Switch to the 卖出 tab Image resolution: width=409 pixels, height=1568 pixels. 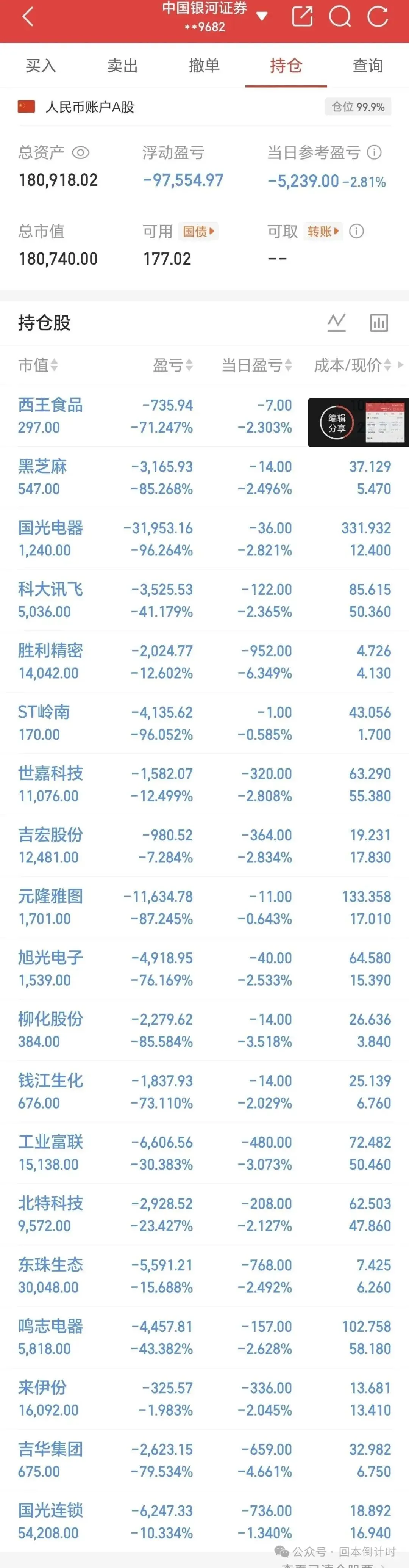[x=122, y=65]
